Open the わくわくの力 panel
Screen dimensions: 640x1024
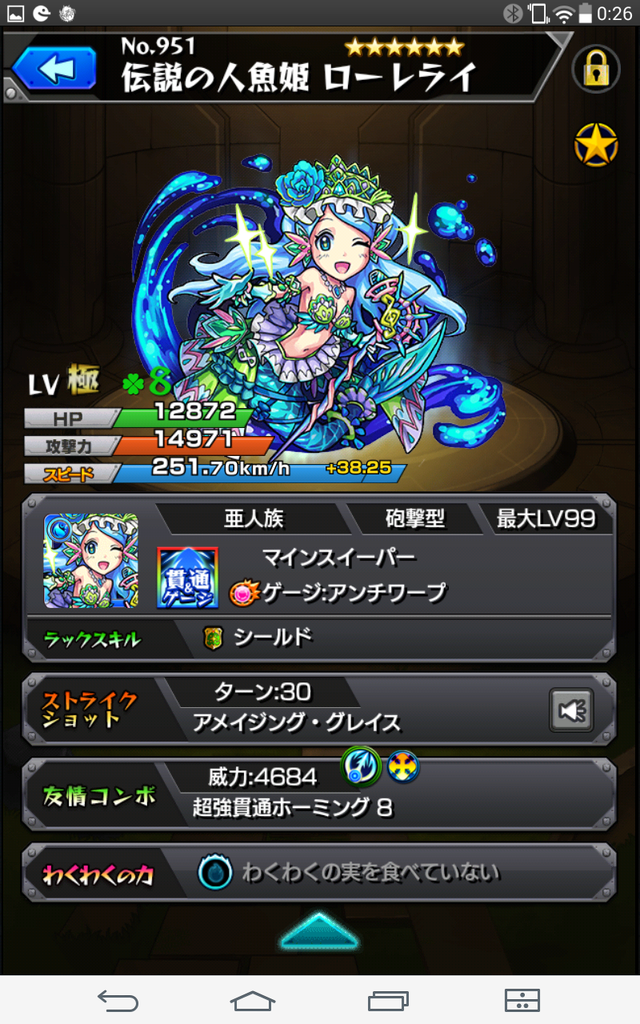pyautogui.click(x=320, y=873)
